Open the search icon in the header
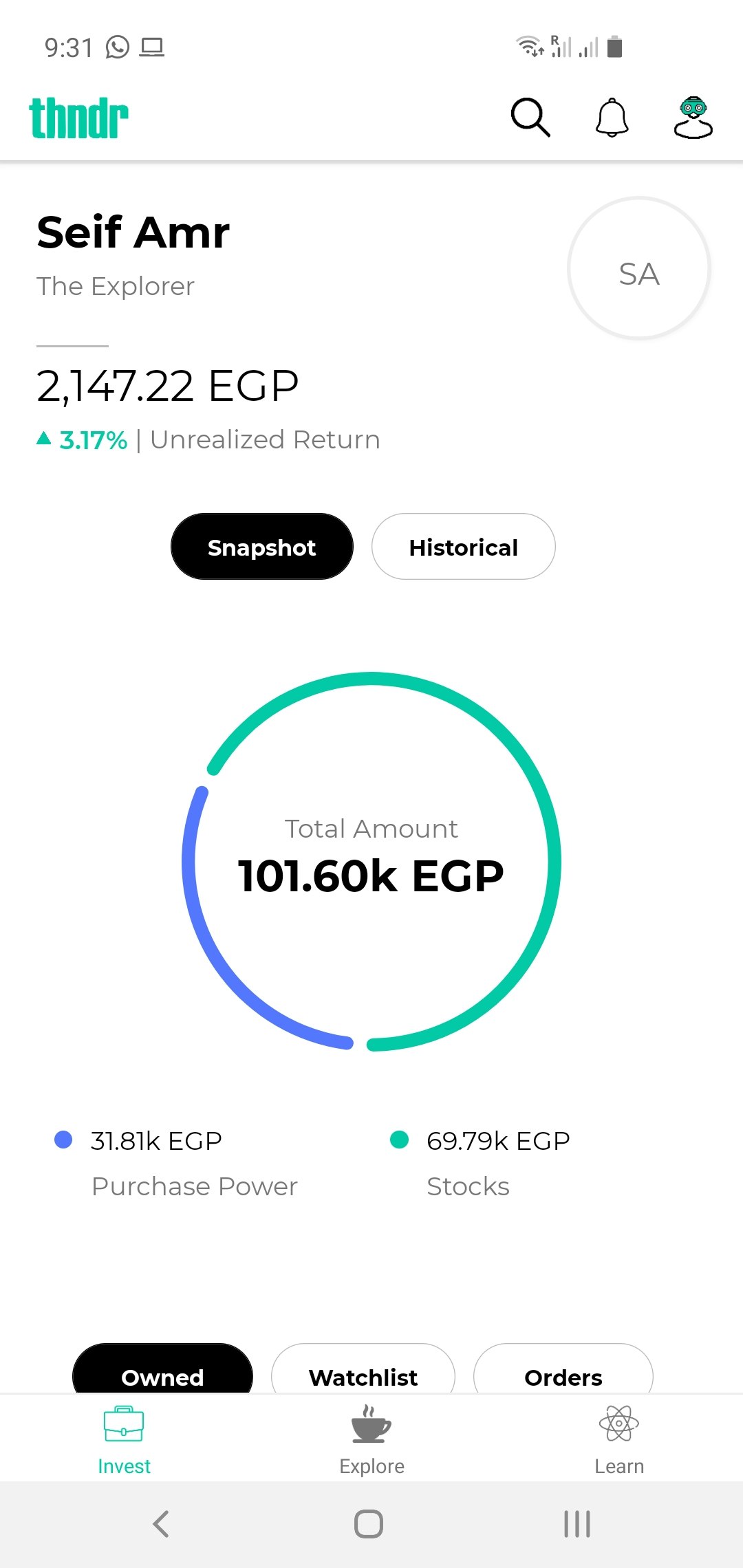 coord(530,118)
